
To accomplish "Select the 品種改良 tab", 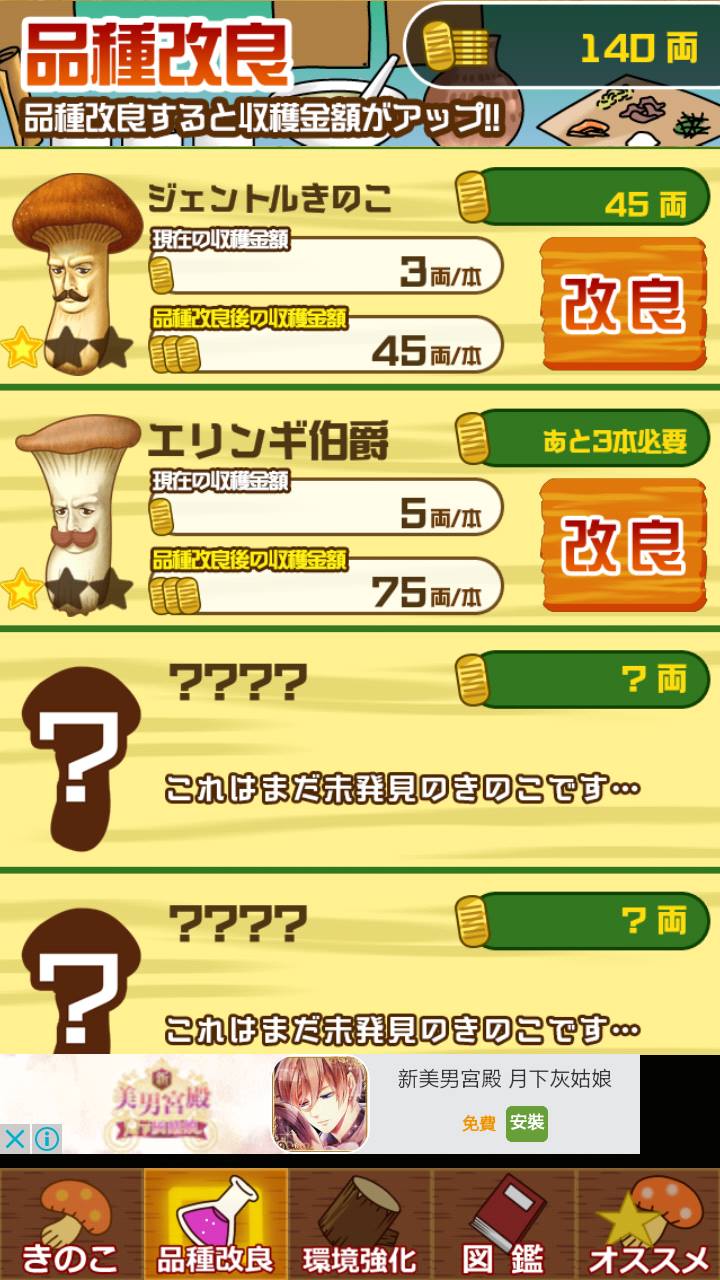I will pyautogui.click(x=215, y=1224).
